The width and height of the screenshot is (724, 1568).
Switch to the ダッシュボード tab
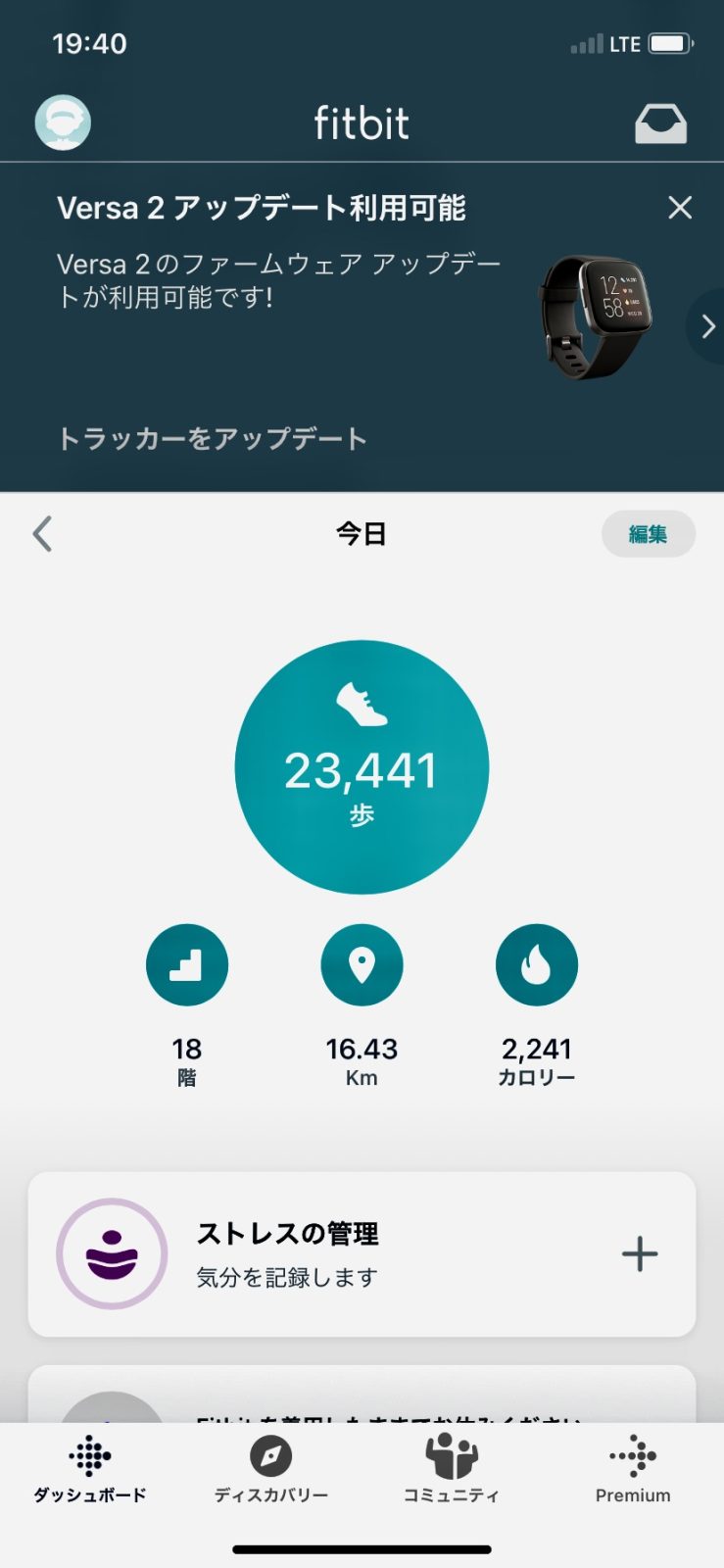point(90,1469)
